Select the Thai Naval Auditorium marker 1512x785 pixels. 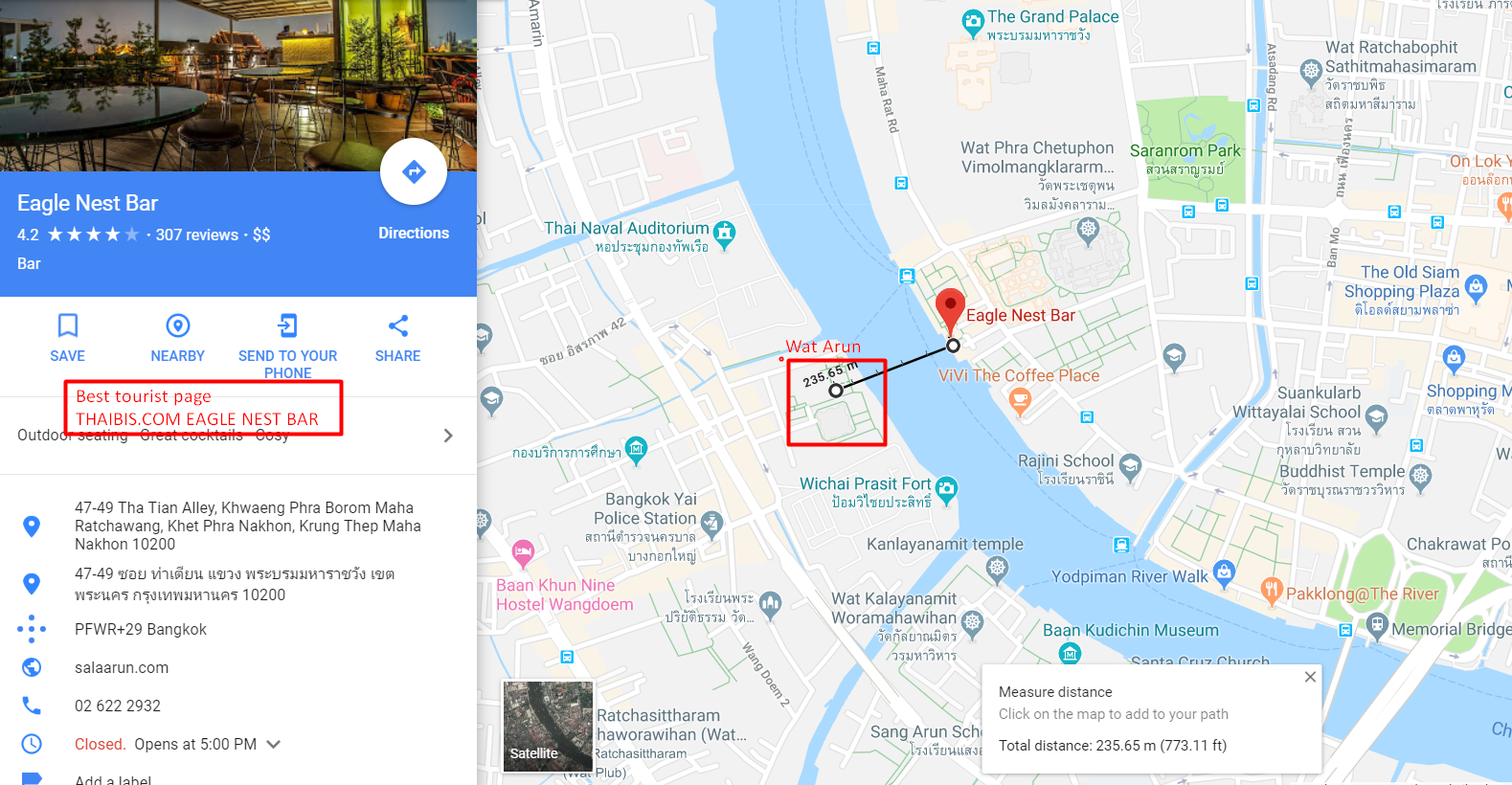pyautogui.click(x=725, y=235)
